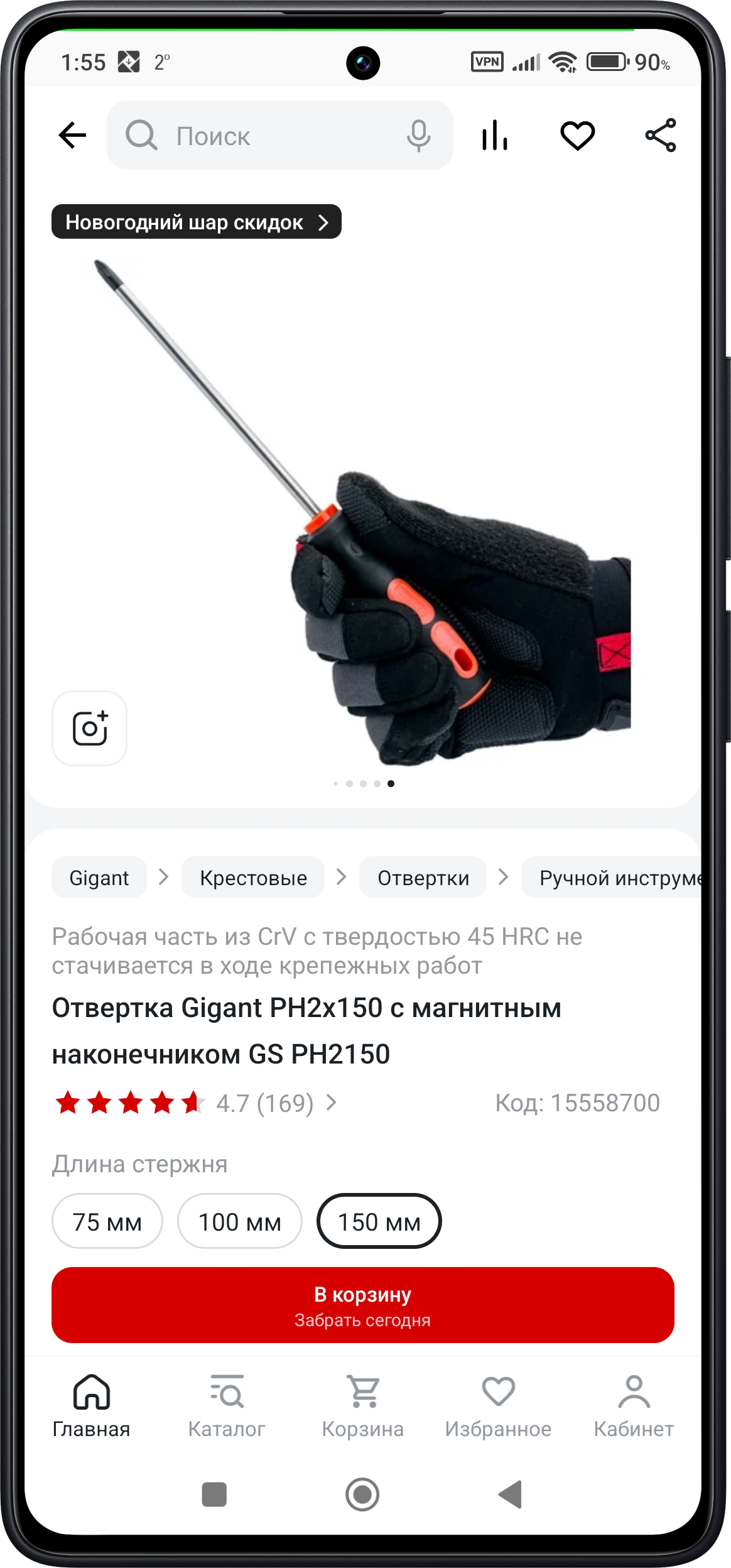
Task: Add product to comparison chart
Action: [x=495, y=135]
